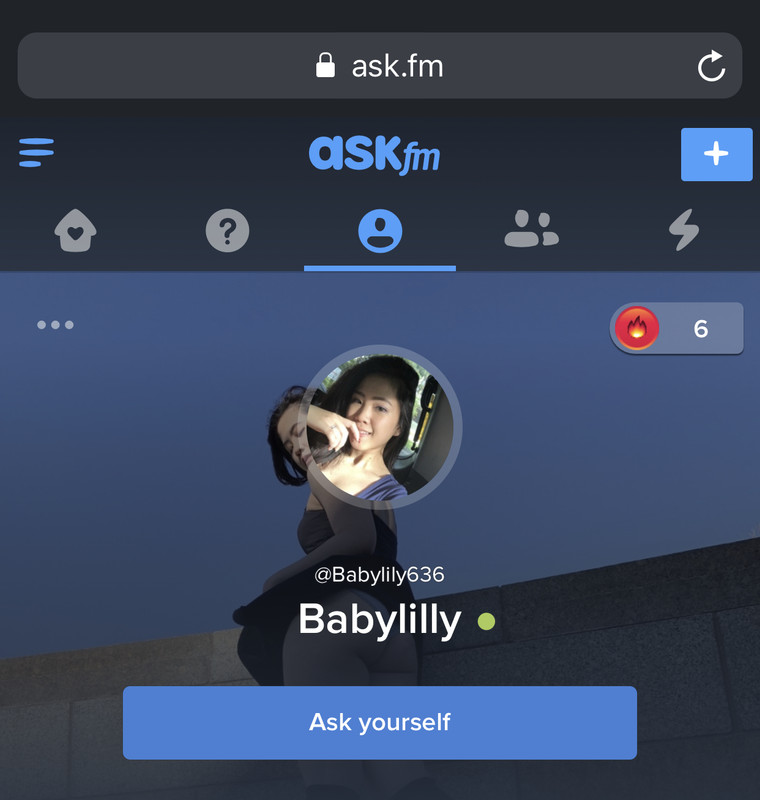
Task: Go to the home feed tab
Action: pos(75,232)
